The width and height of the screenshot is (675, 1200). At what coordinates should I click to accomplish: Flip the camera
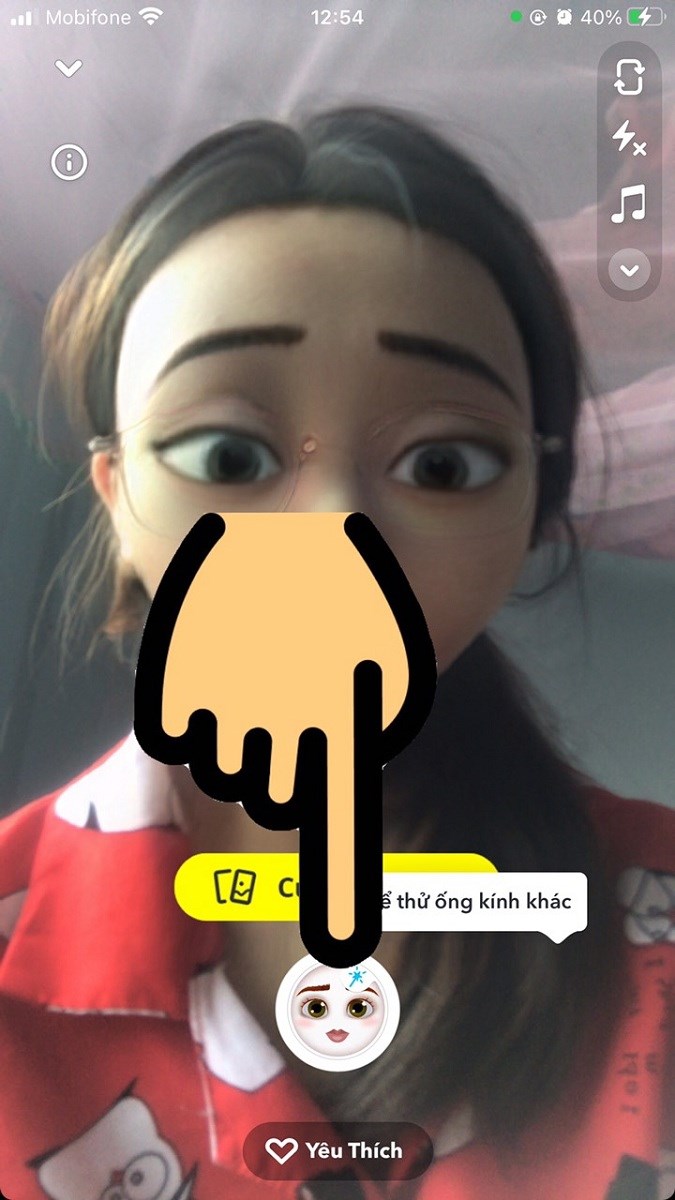pos(629,78)
